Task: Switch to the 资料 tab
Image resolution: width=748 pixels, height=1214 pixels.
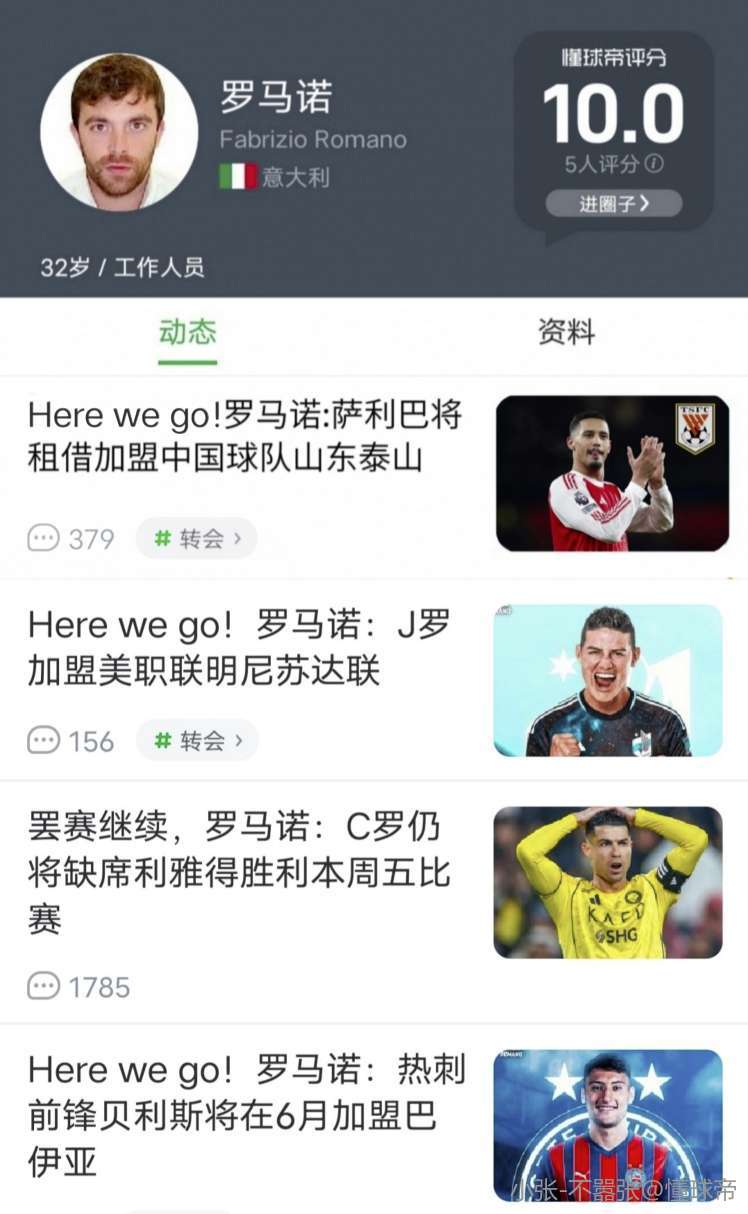Action: pyautogui.click(x=566, y=333)
